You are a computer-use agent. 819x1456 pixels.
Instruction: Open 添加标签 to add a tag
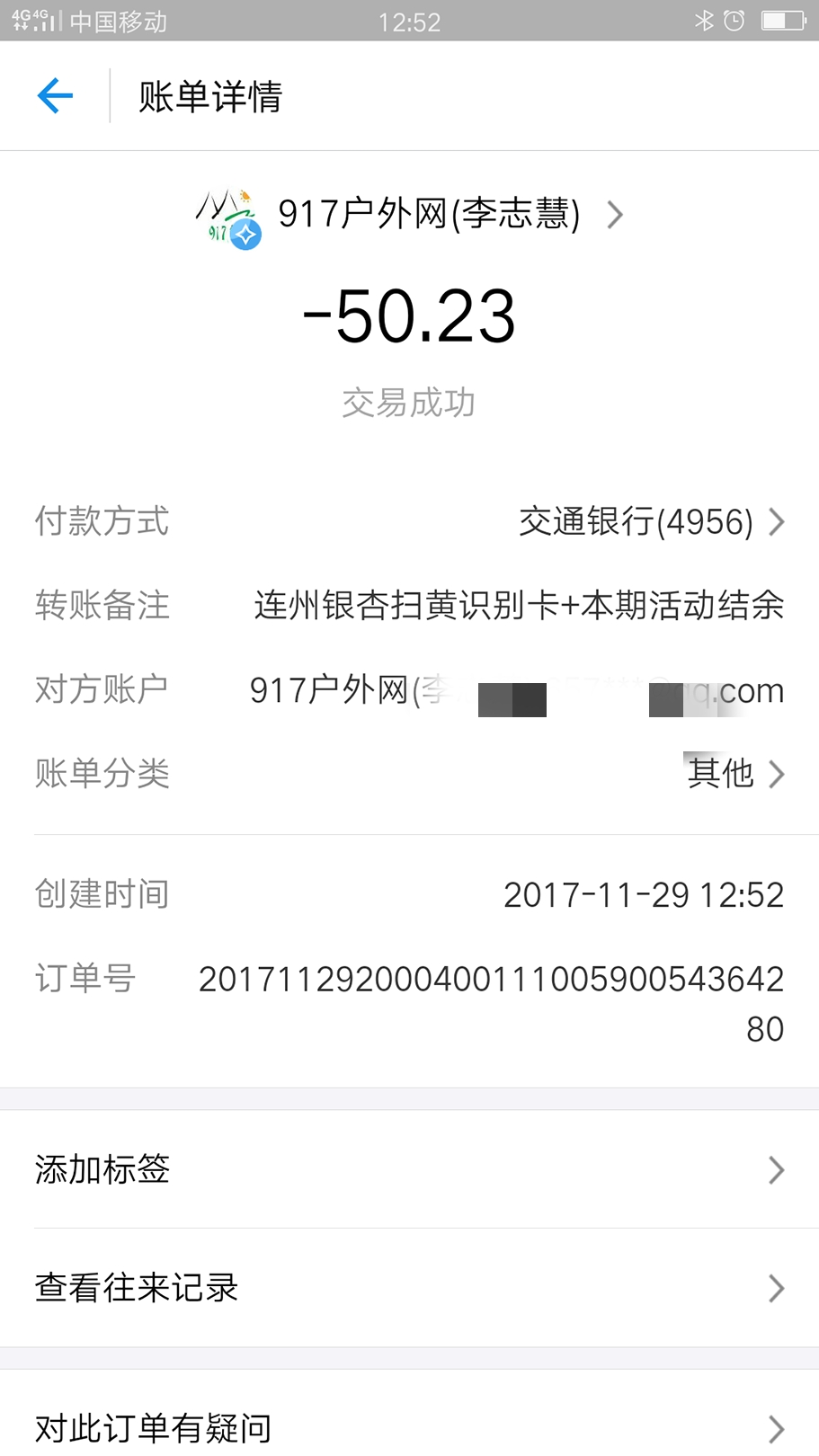(x=101, y=1169)
